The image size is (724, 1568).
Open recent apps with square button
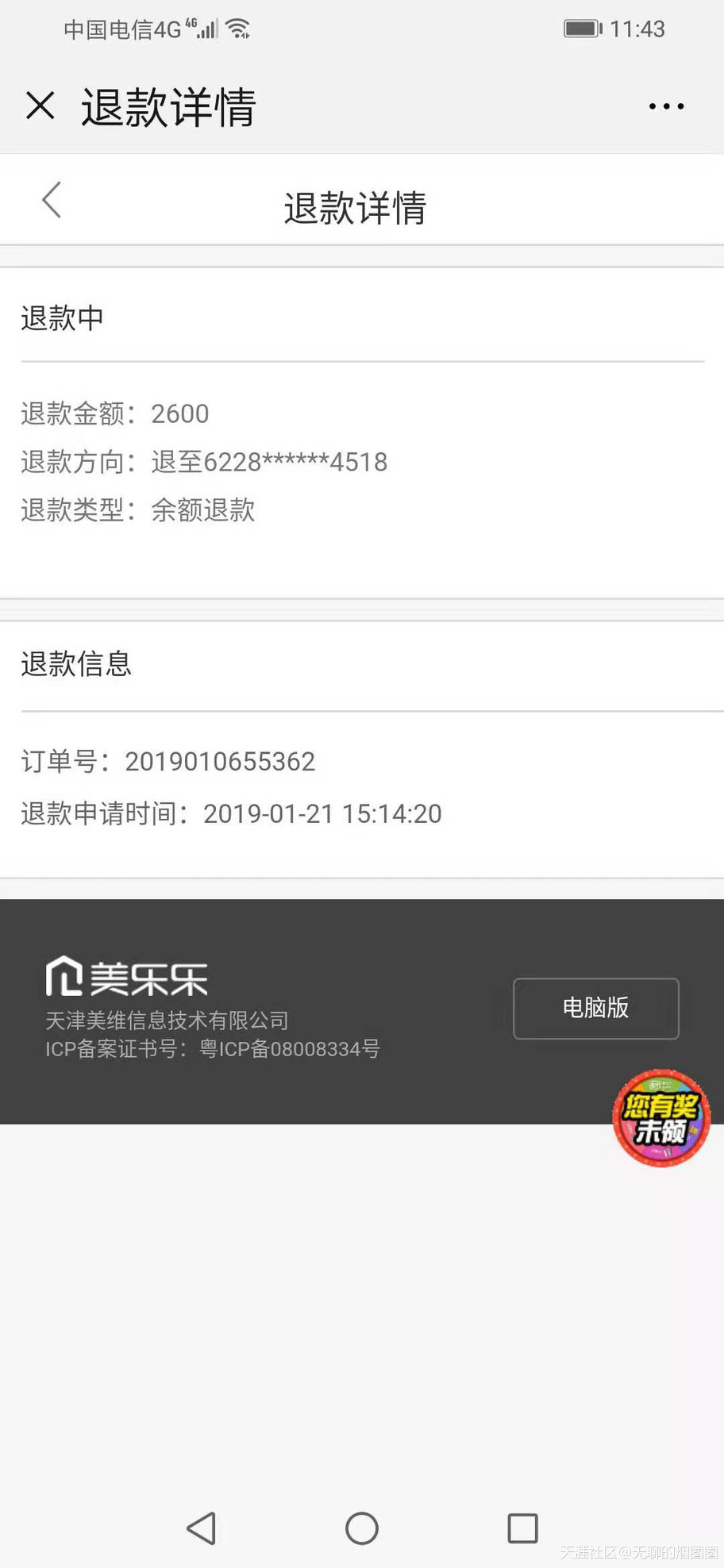click(522, 1528)
